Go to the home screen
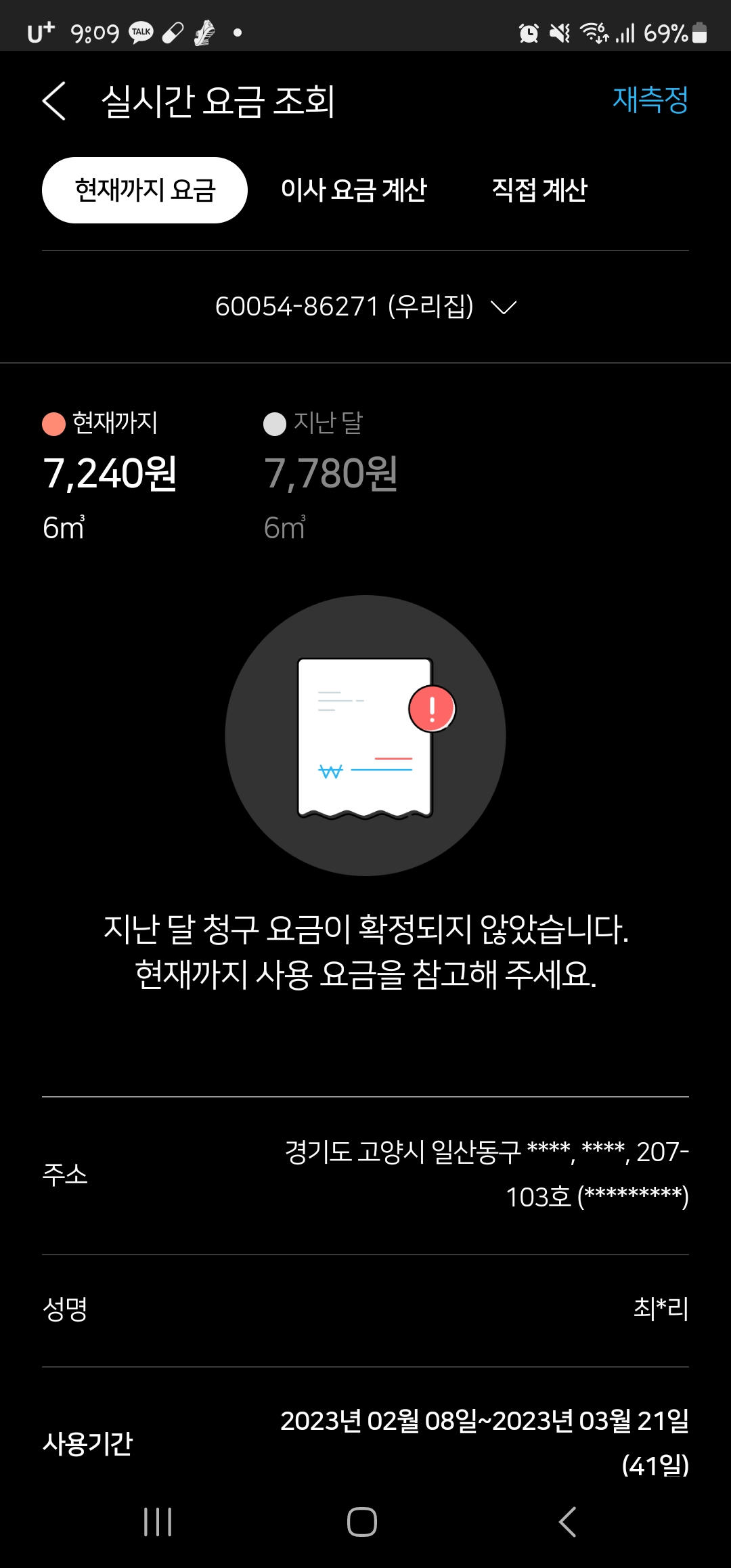 pyautogui.click(x=362, y=1522)
